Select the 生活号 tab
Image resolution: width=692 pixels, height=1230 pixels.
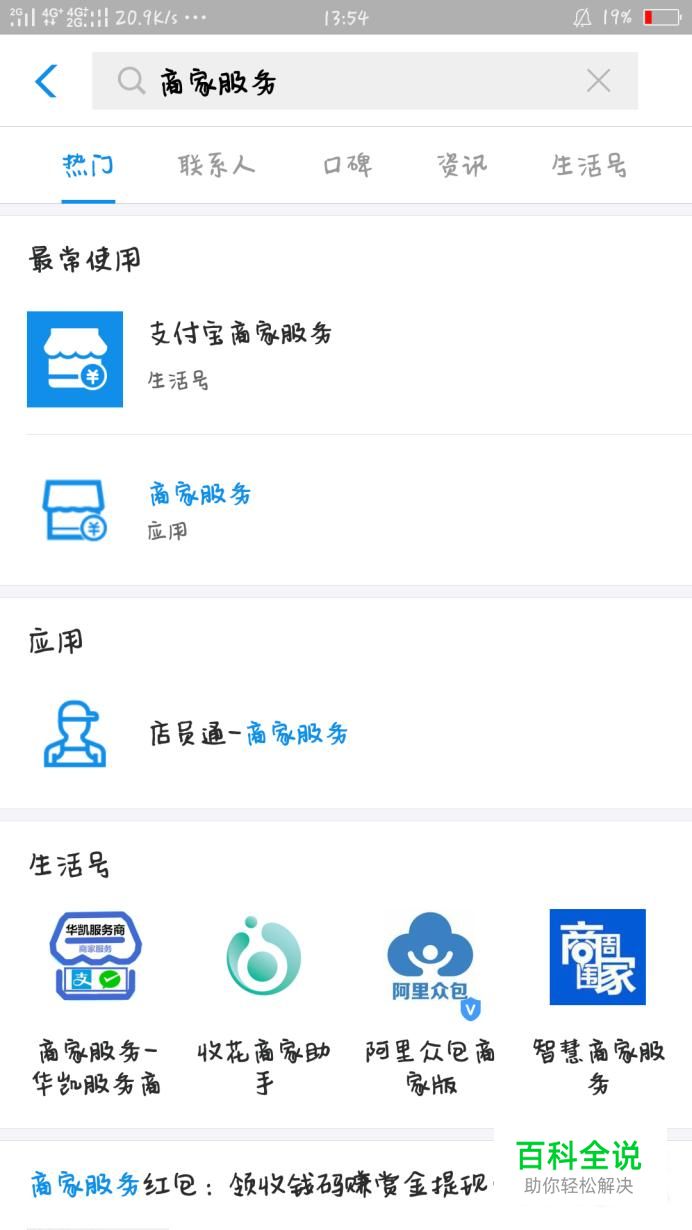click(590, 165)
